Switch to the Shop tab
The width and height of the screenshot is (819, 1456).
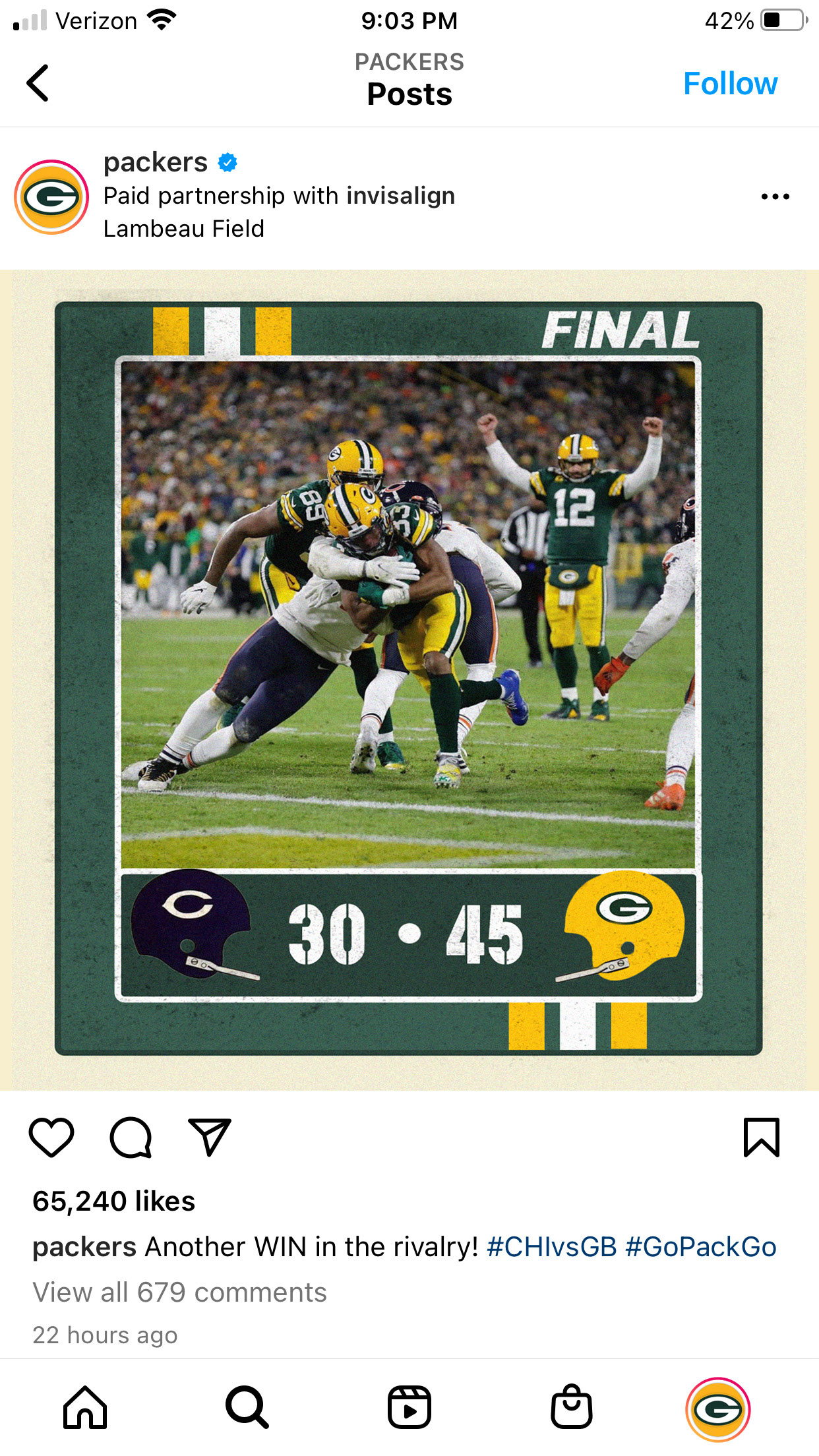pos(572,1407)
